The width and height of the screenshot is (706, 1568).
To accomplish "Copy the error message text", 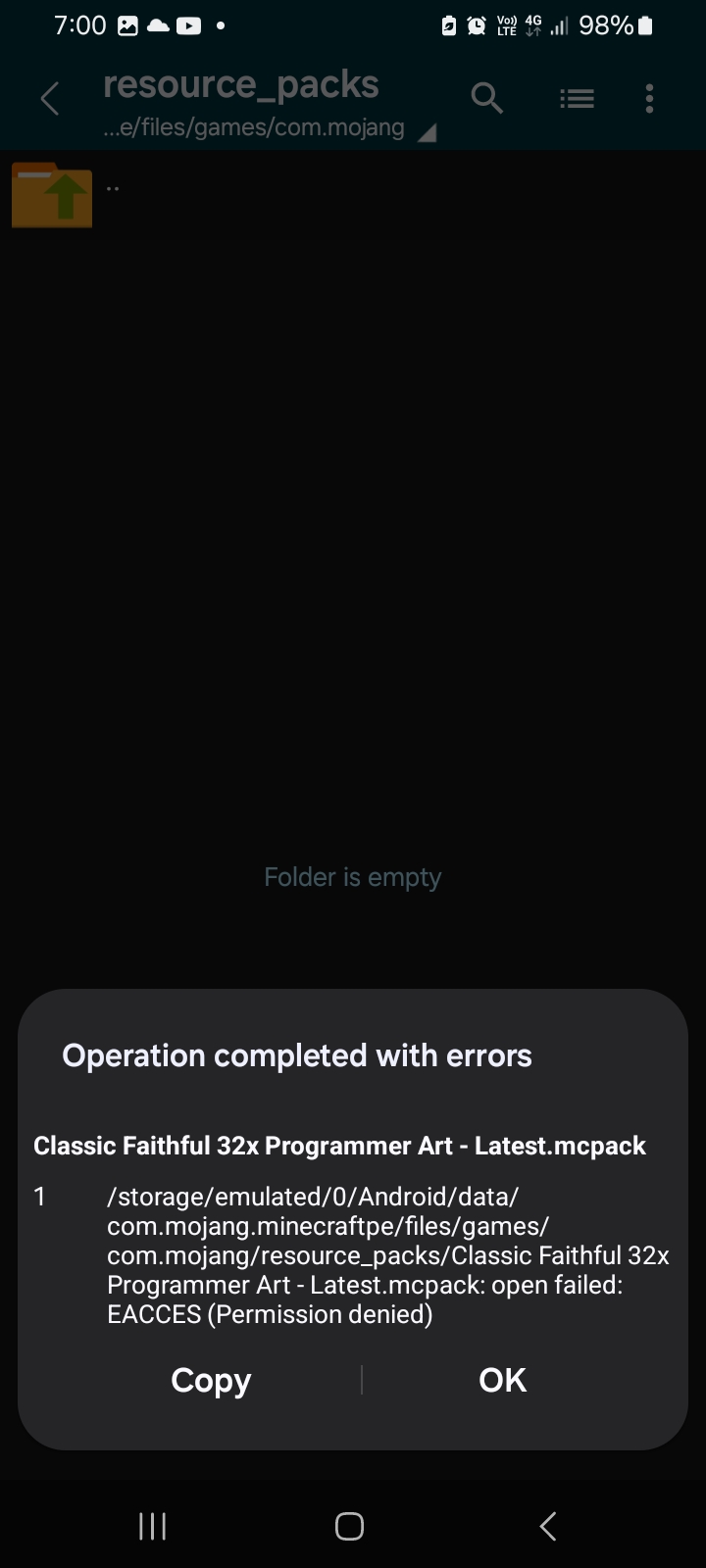I will click(x=211, y=1380).
